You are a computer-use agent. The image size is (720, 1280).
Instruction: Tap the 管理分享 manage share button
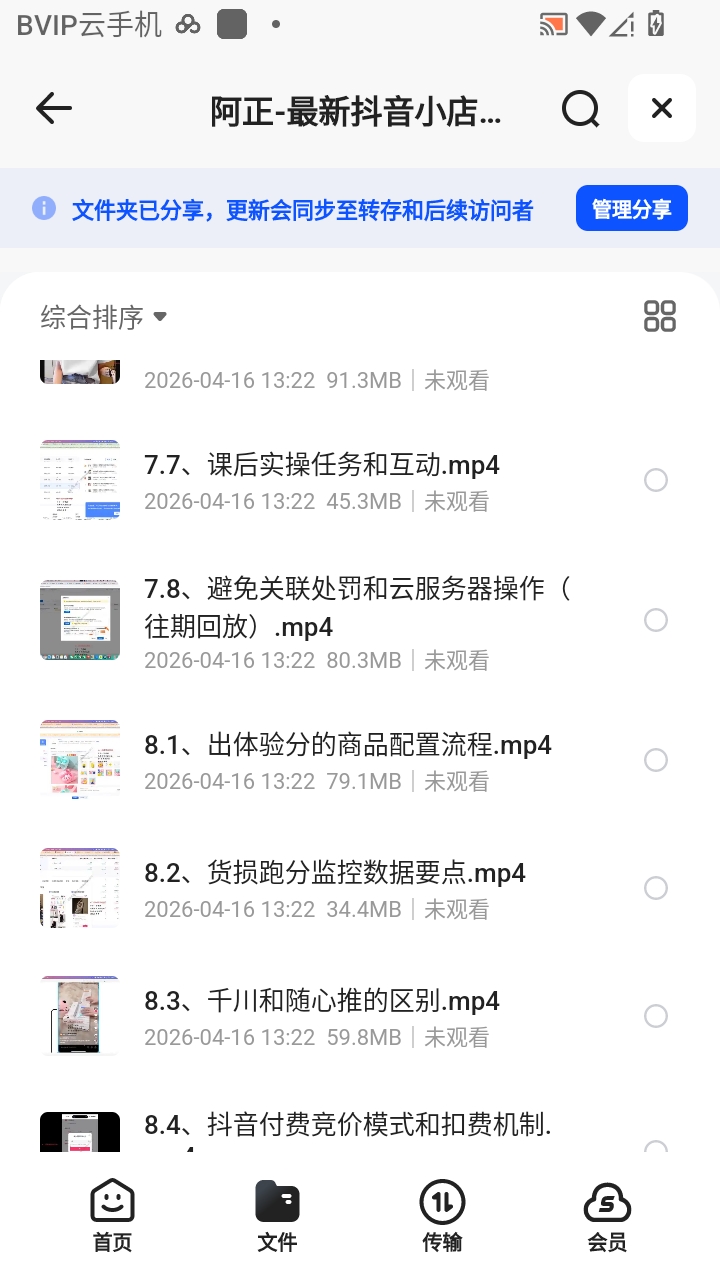pos(631,208)
